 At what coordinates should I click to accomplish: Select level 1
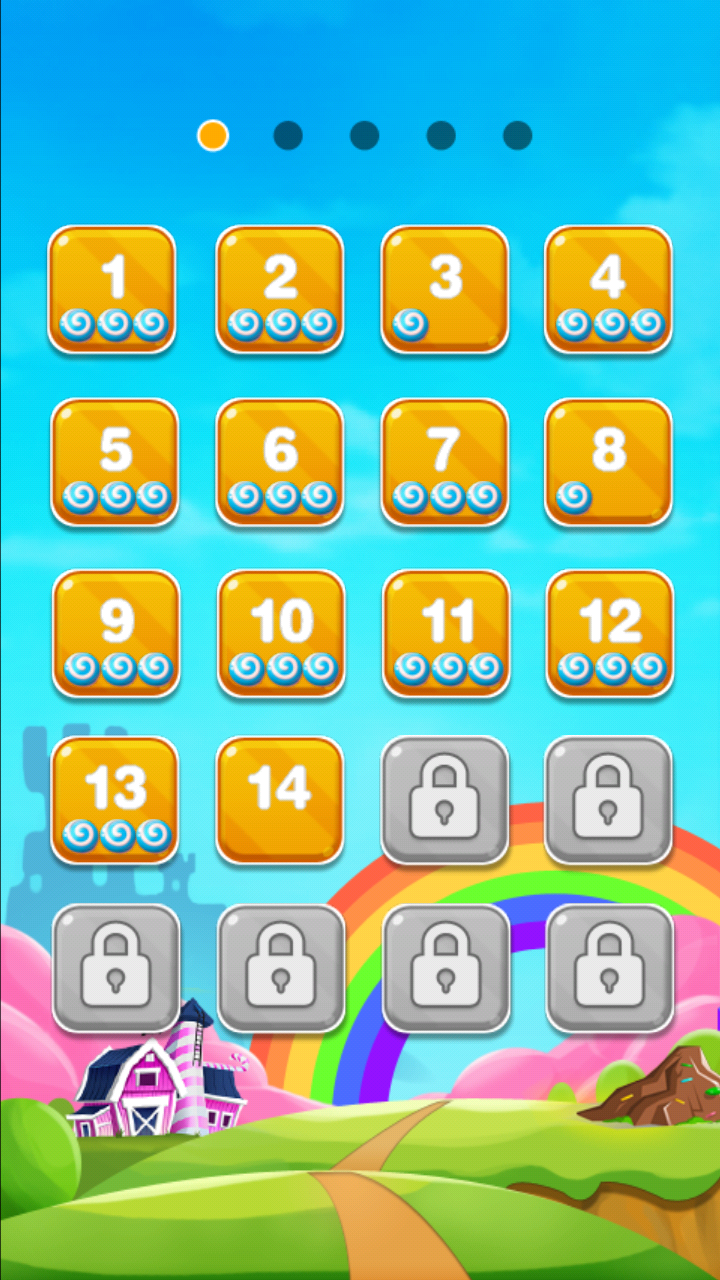(112, 288)
